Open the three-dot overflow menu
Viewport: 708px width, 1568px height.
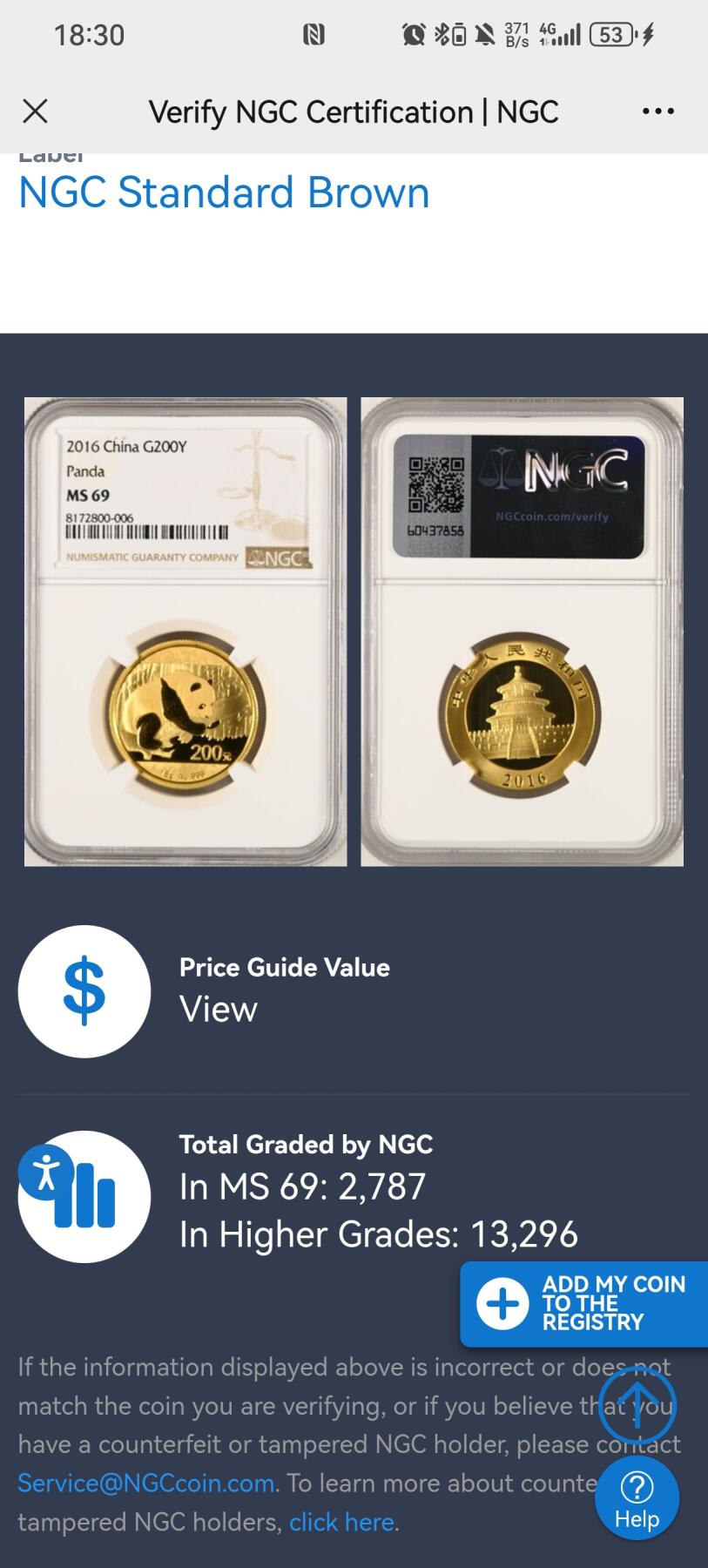click(x=657, y=112)
